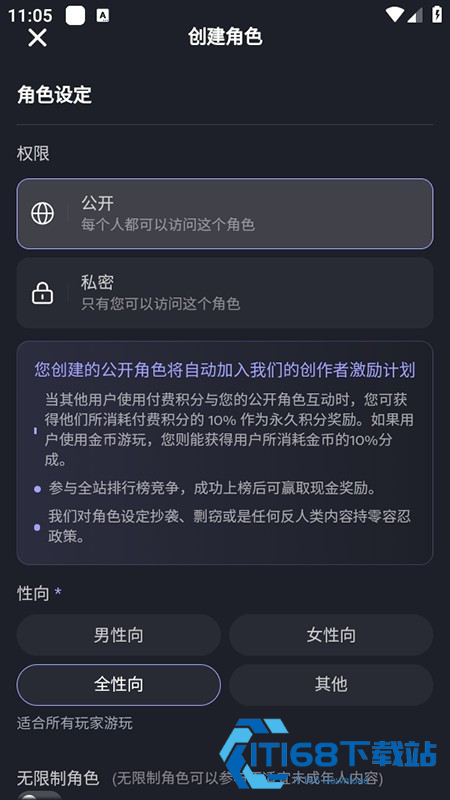Image resolution: width=450 pixels, height=800 pixels.
Task: Pick 女性向 orientation
Action: click(x=331, y=635)
